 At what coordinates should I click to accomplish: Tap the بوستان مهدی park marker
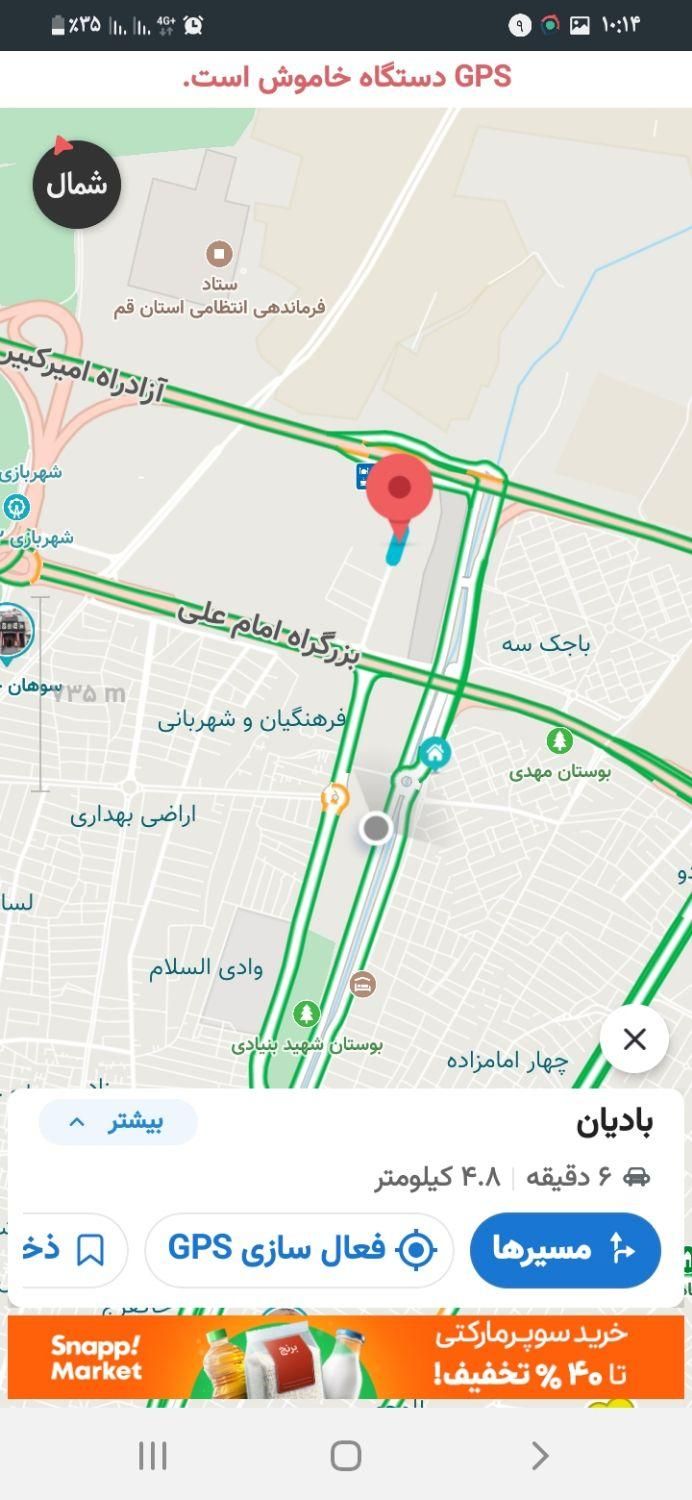coord(559,741)
